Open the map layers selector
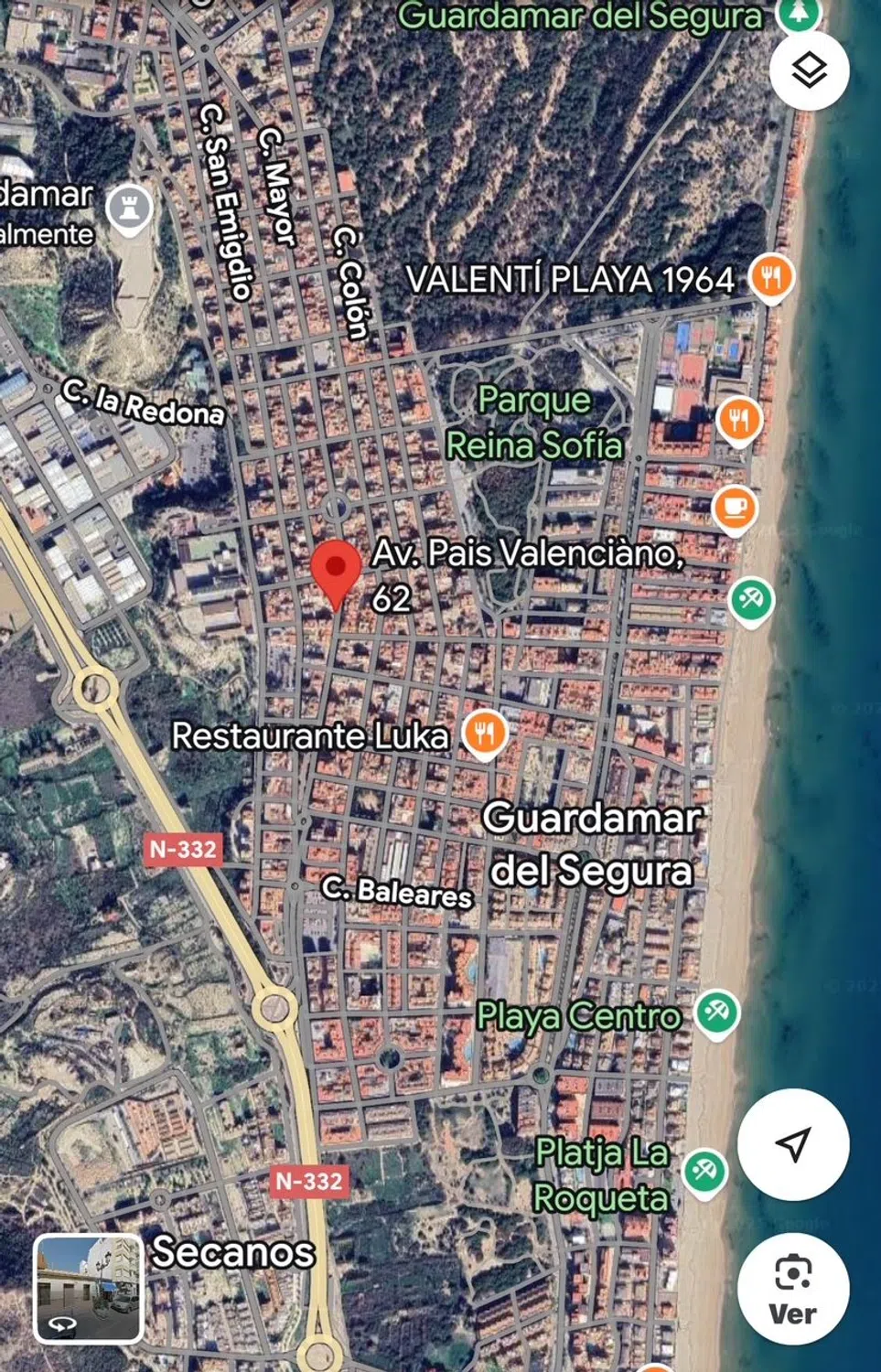Screen dimensions: 881x1372 pyautogui.click(x=809, y=70)
